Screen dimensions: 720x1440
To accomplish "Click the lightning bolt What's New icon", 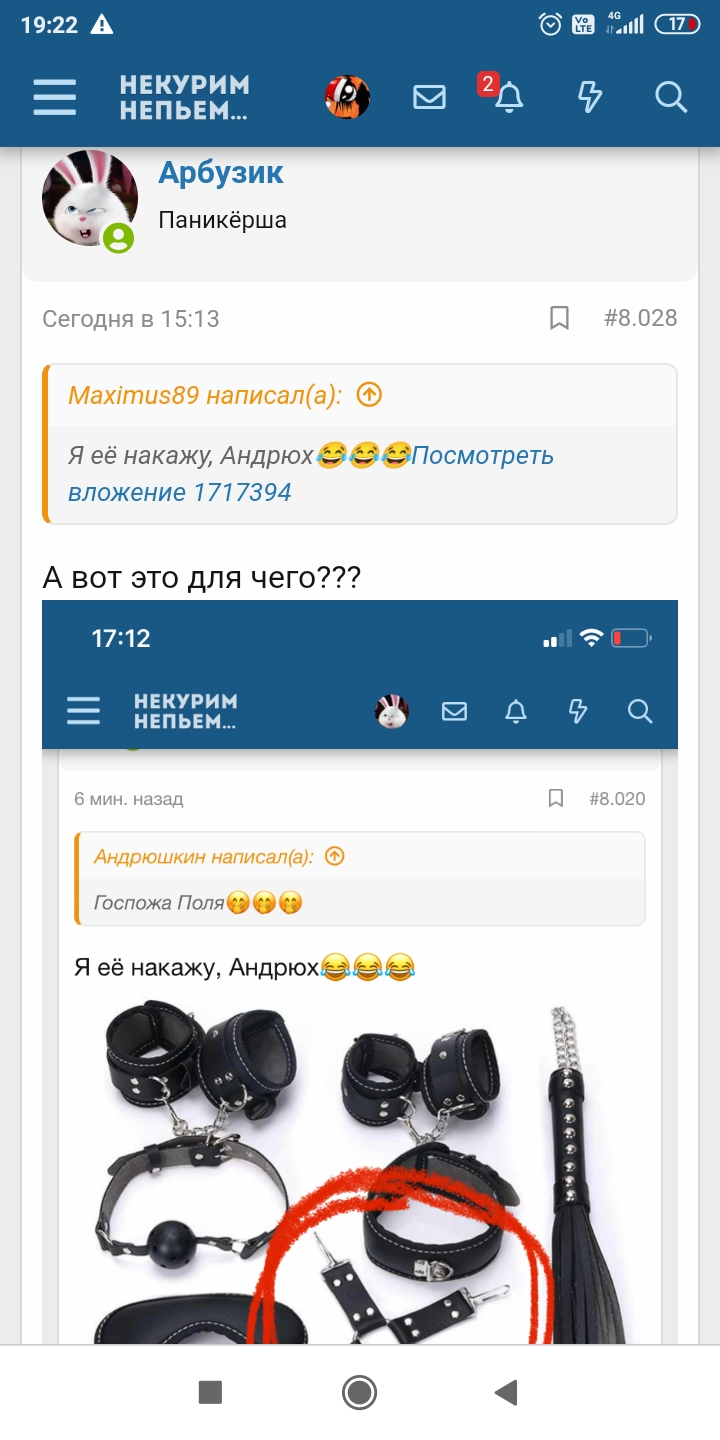I will tap(590, 96).
